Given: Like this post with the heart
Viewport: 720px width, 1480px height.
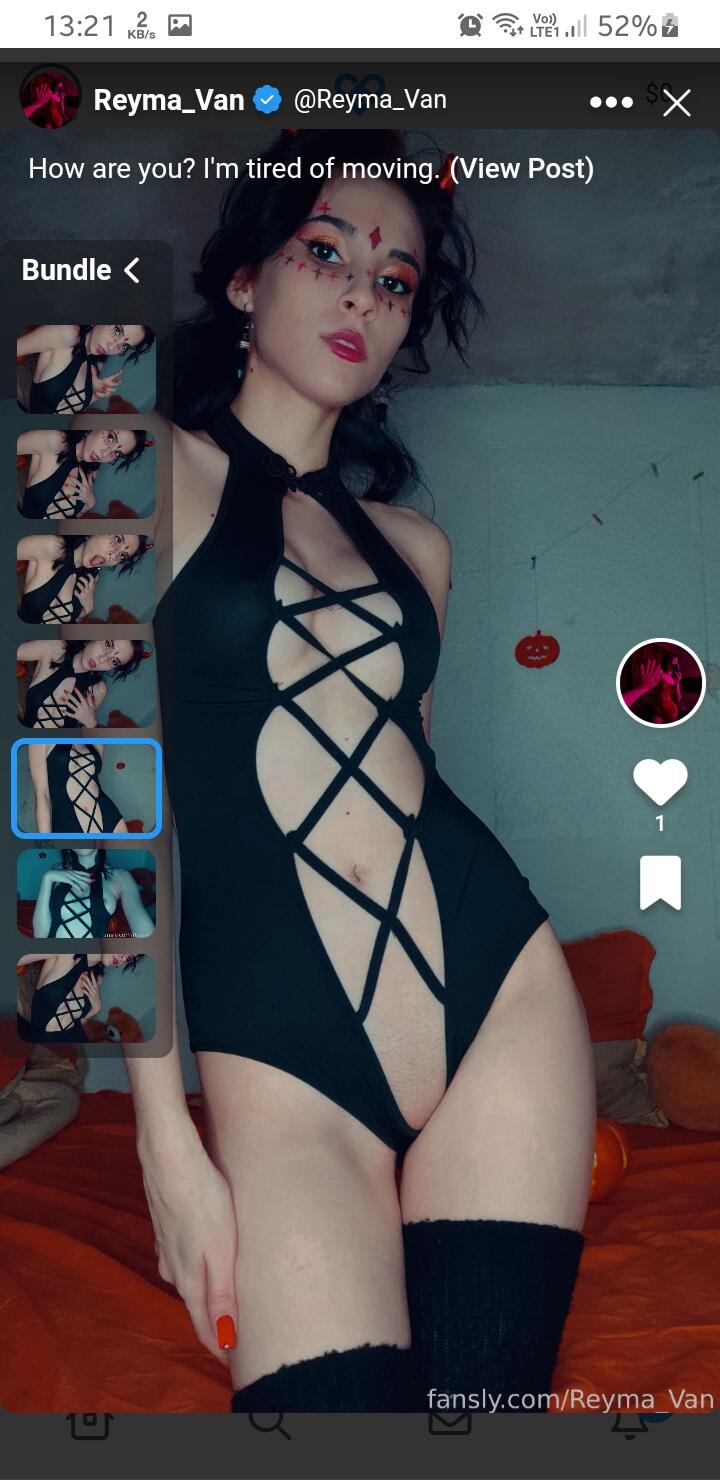Looking at the screenshot, I should click(660, 781).
